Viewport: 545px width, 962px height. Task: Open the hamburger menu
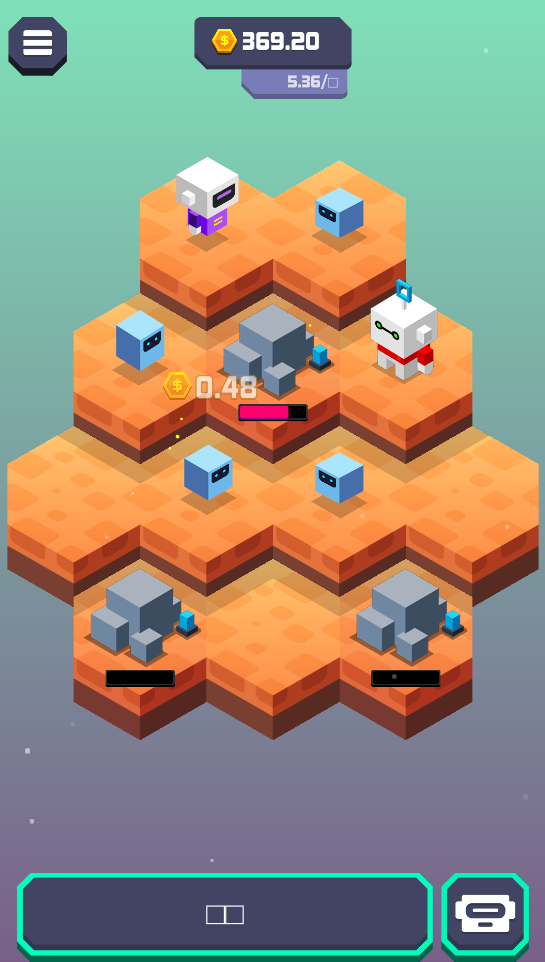tap(37, 45)
